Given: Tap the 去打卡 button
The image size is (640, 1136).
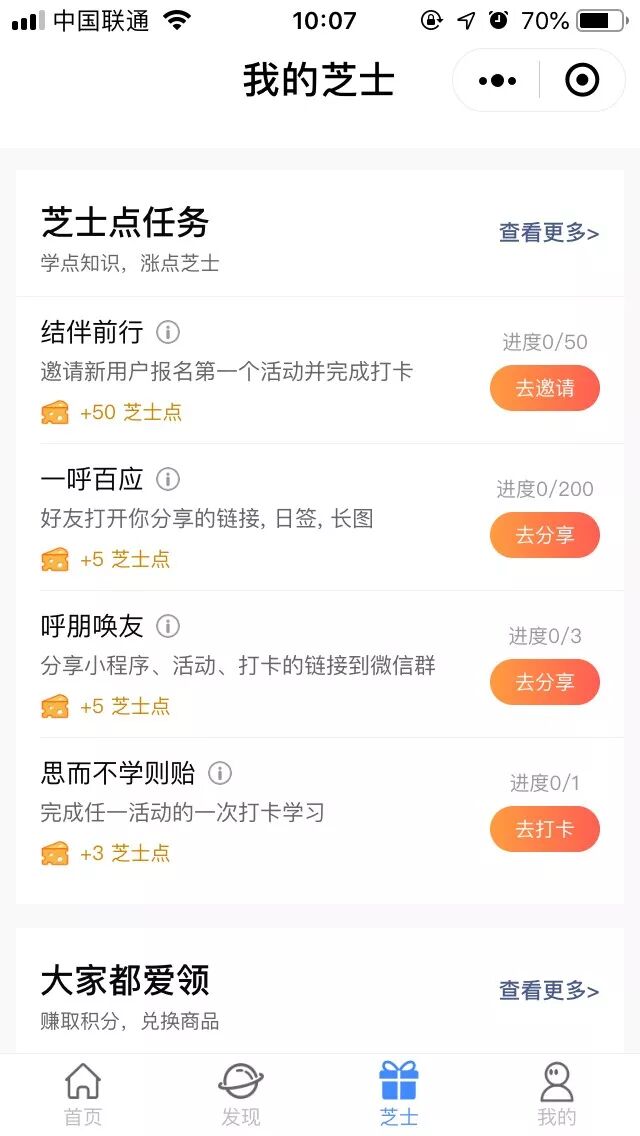Looking at the screenshot, I should click(545, 829).
